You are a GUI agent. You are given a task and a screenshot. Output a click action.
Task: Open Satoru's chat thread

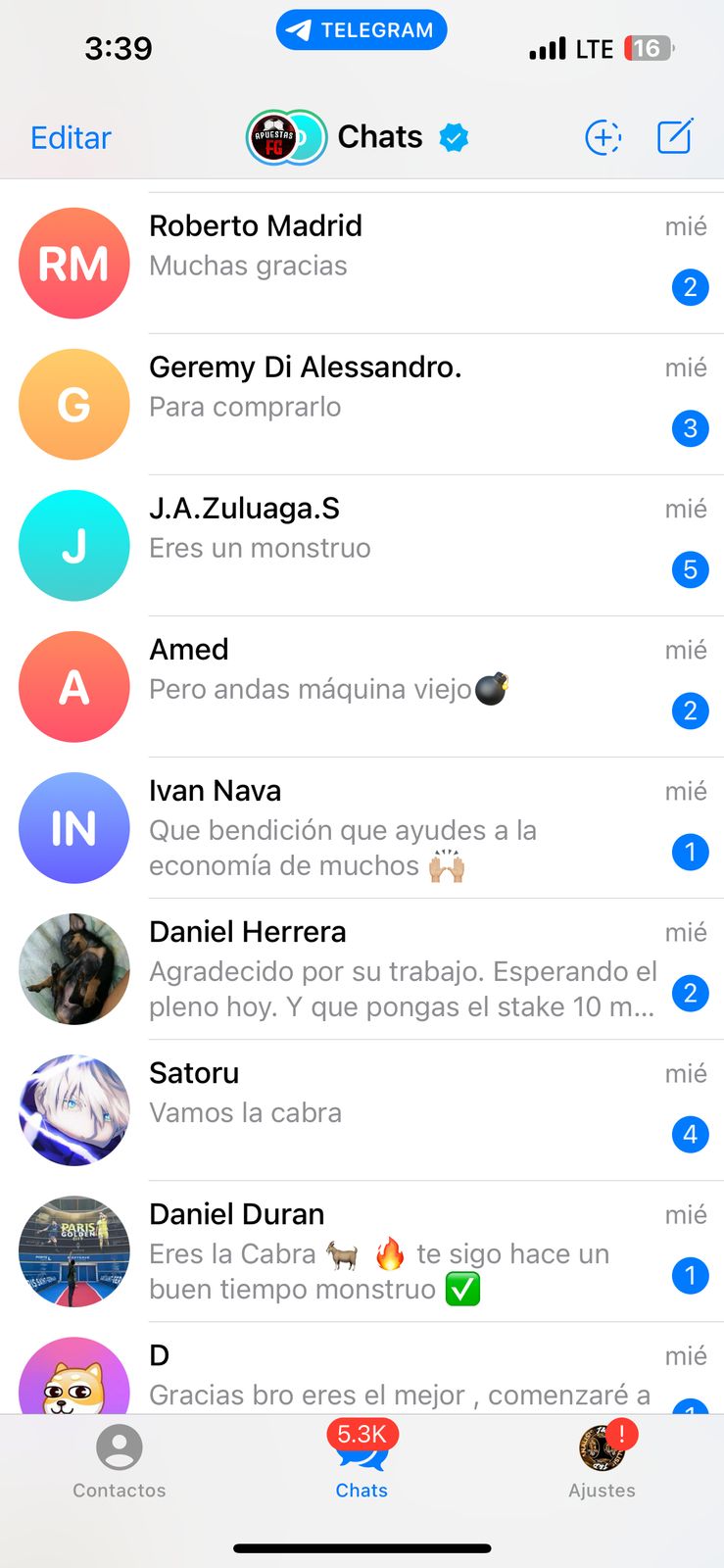click(x=392, y=1109)
